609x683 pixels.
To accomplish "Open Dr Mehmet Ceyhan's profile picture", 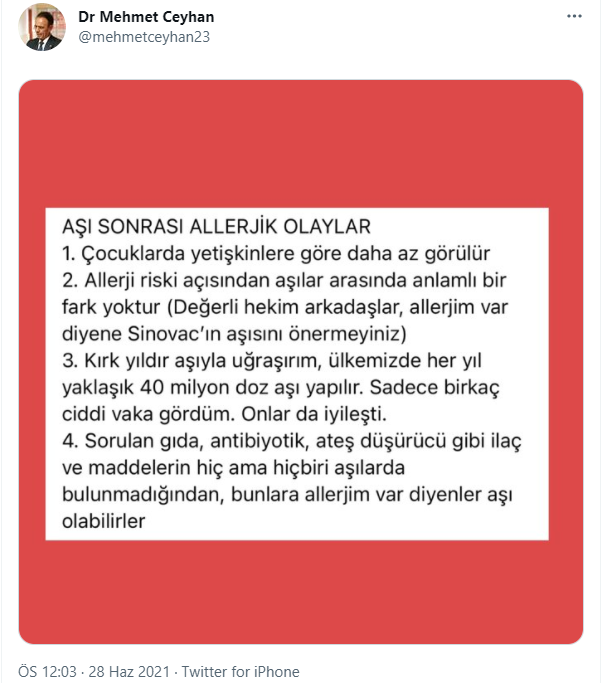I will 41,28.
